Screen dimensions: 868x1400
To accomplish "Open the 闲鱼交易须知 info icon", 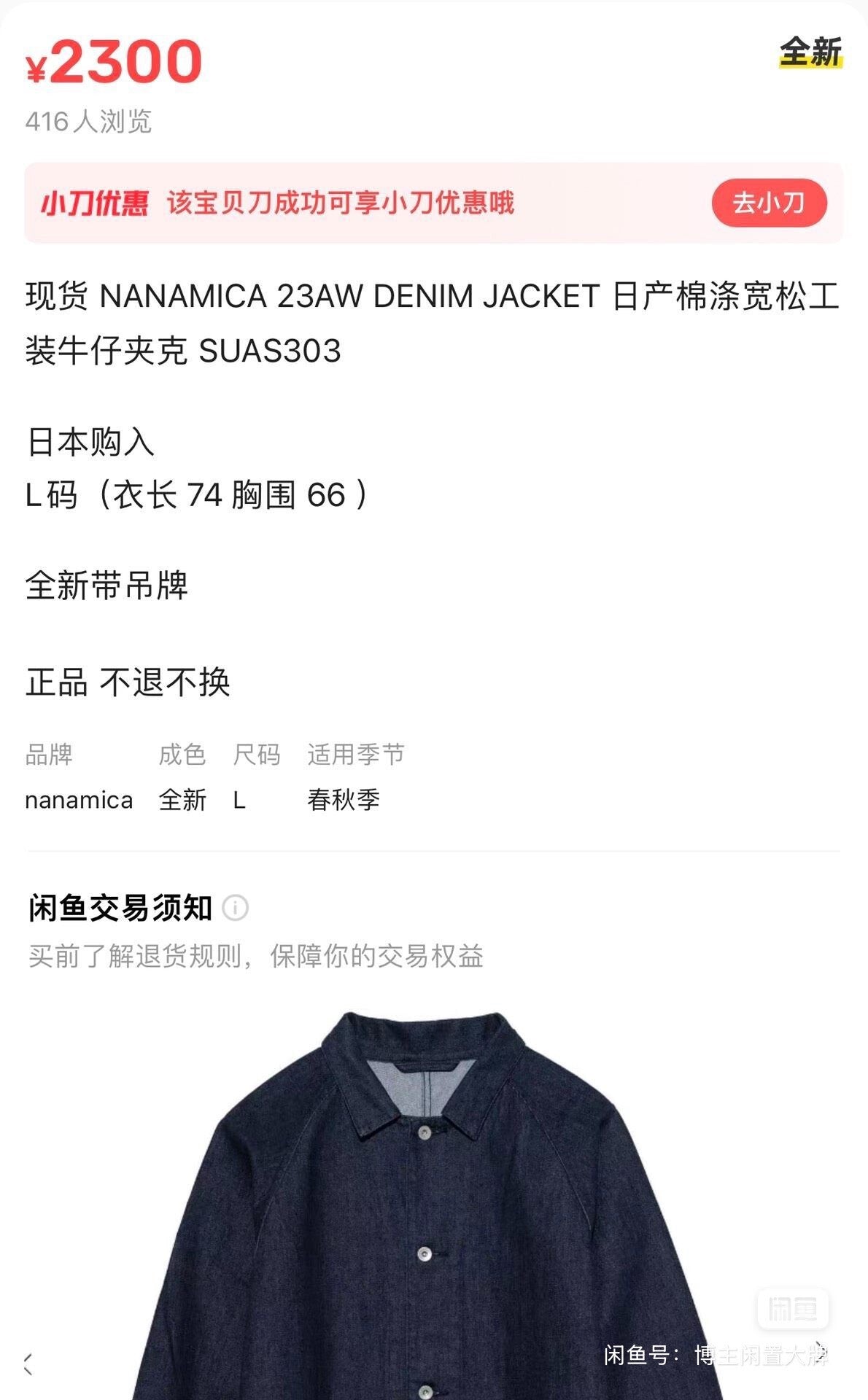I will [x=235, y=909].
